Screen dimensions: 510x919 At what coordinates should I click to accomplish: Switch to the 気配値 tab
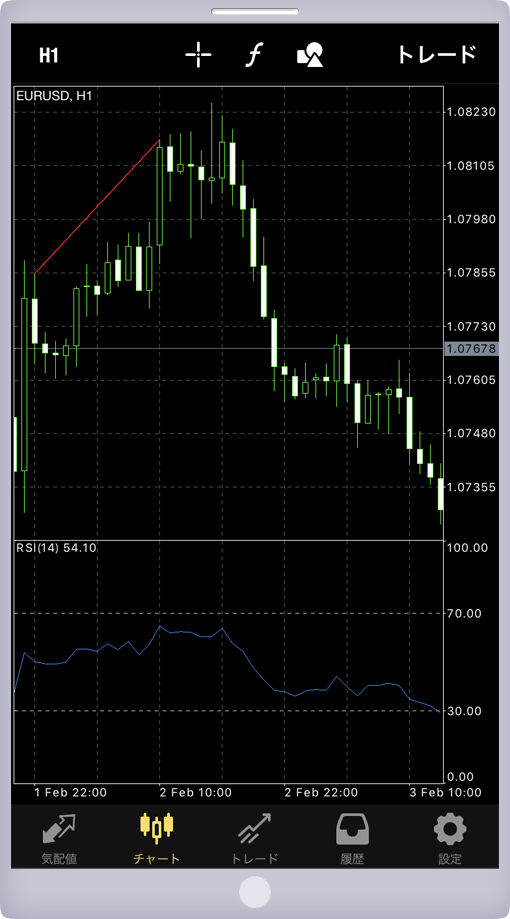(59, 839)
